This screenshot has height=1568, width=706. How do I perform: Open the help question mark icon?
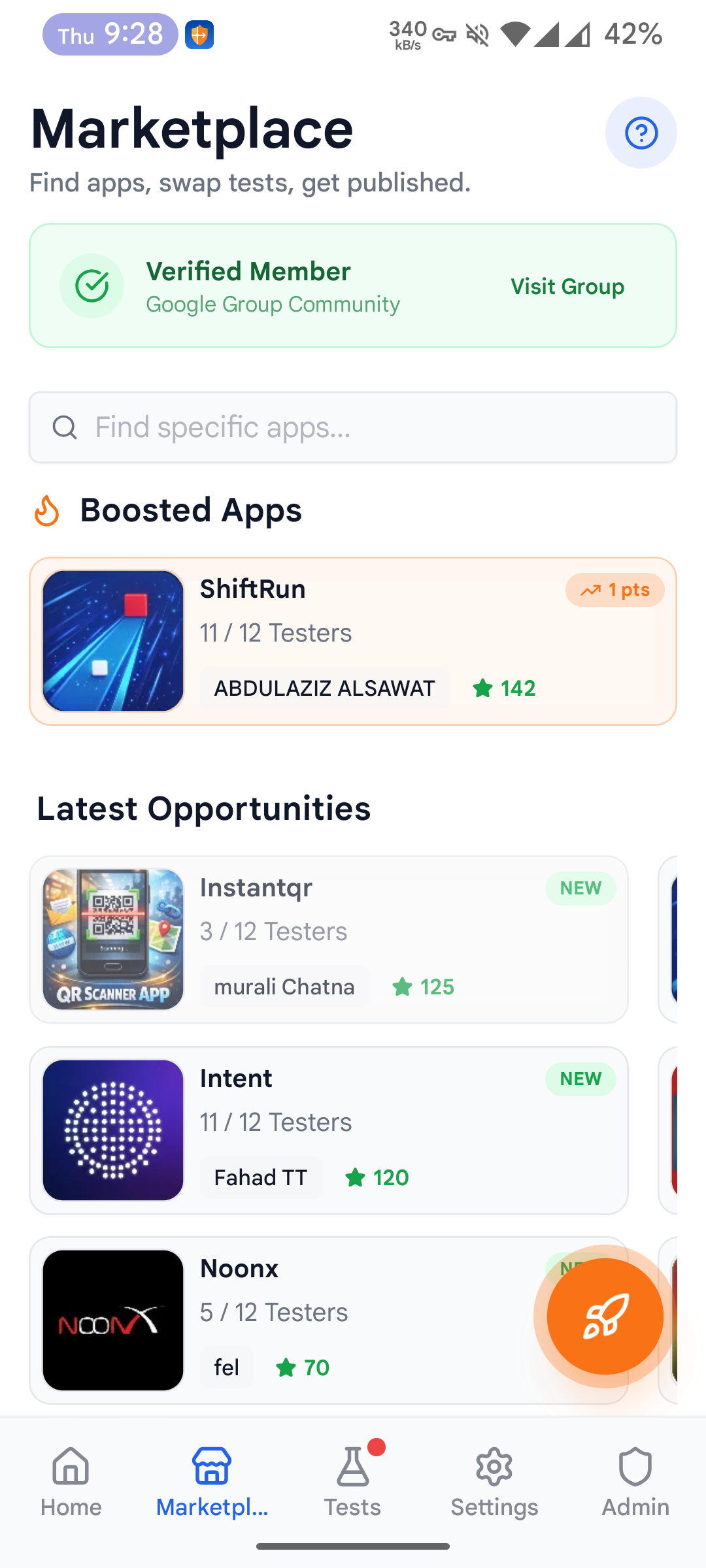pos(641,133)
